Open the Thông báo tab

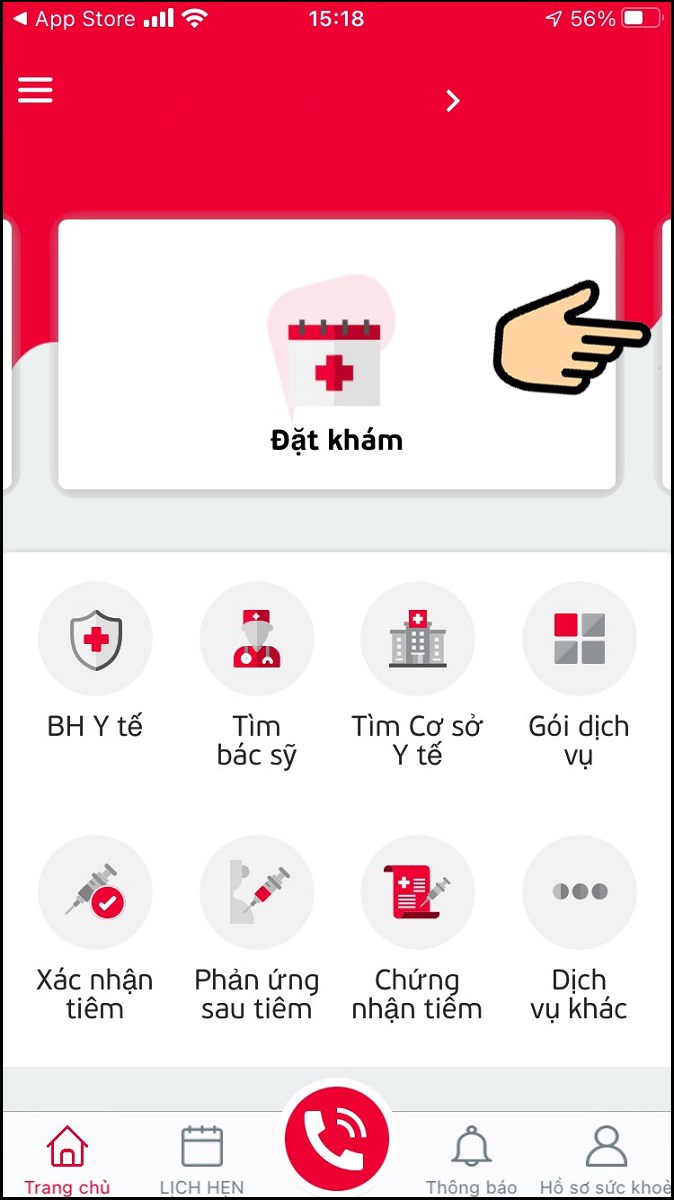click(471, 1158)
